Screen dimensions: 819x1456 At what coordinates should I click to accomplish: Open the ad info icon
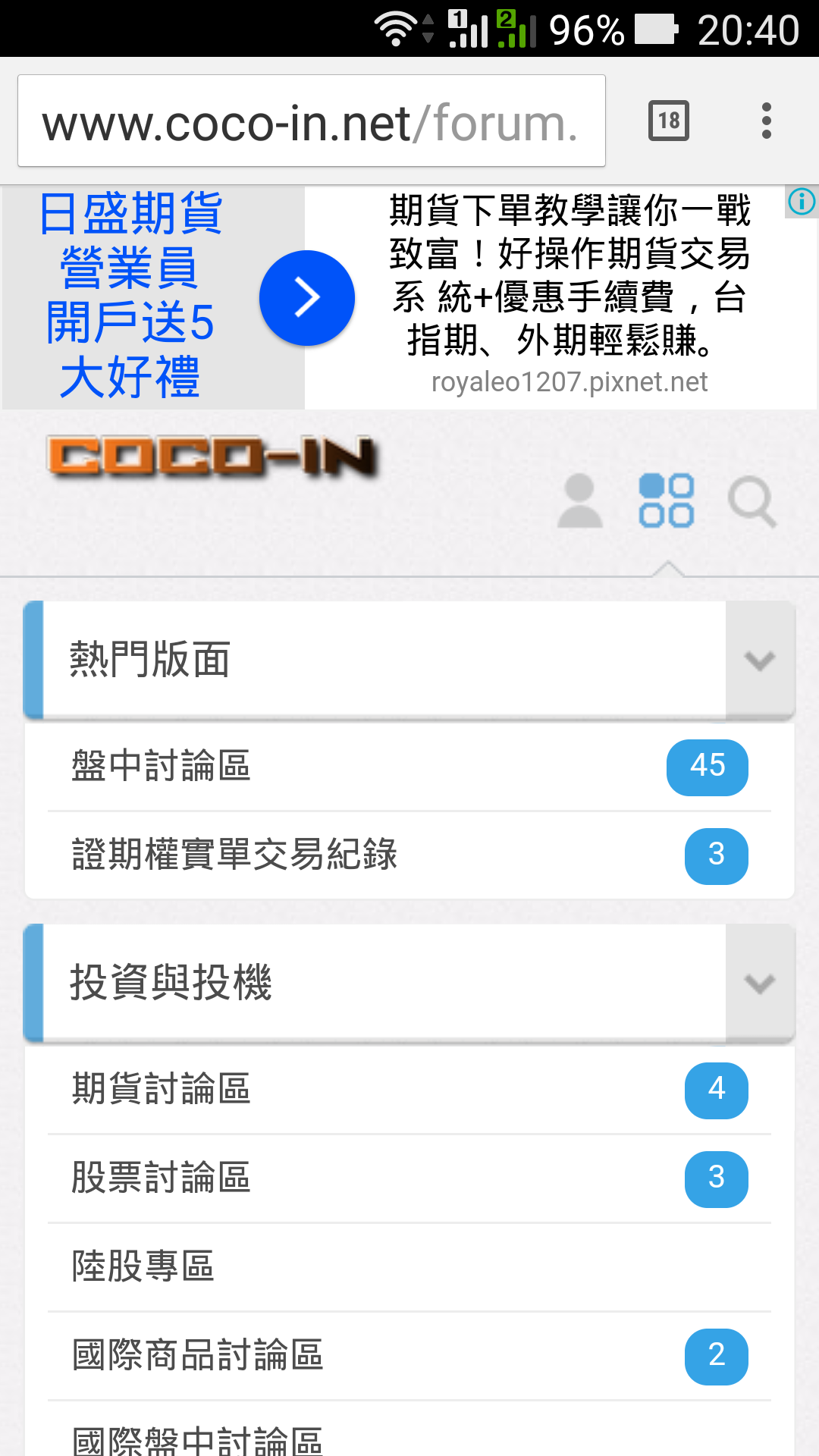pos(801,202)
